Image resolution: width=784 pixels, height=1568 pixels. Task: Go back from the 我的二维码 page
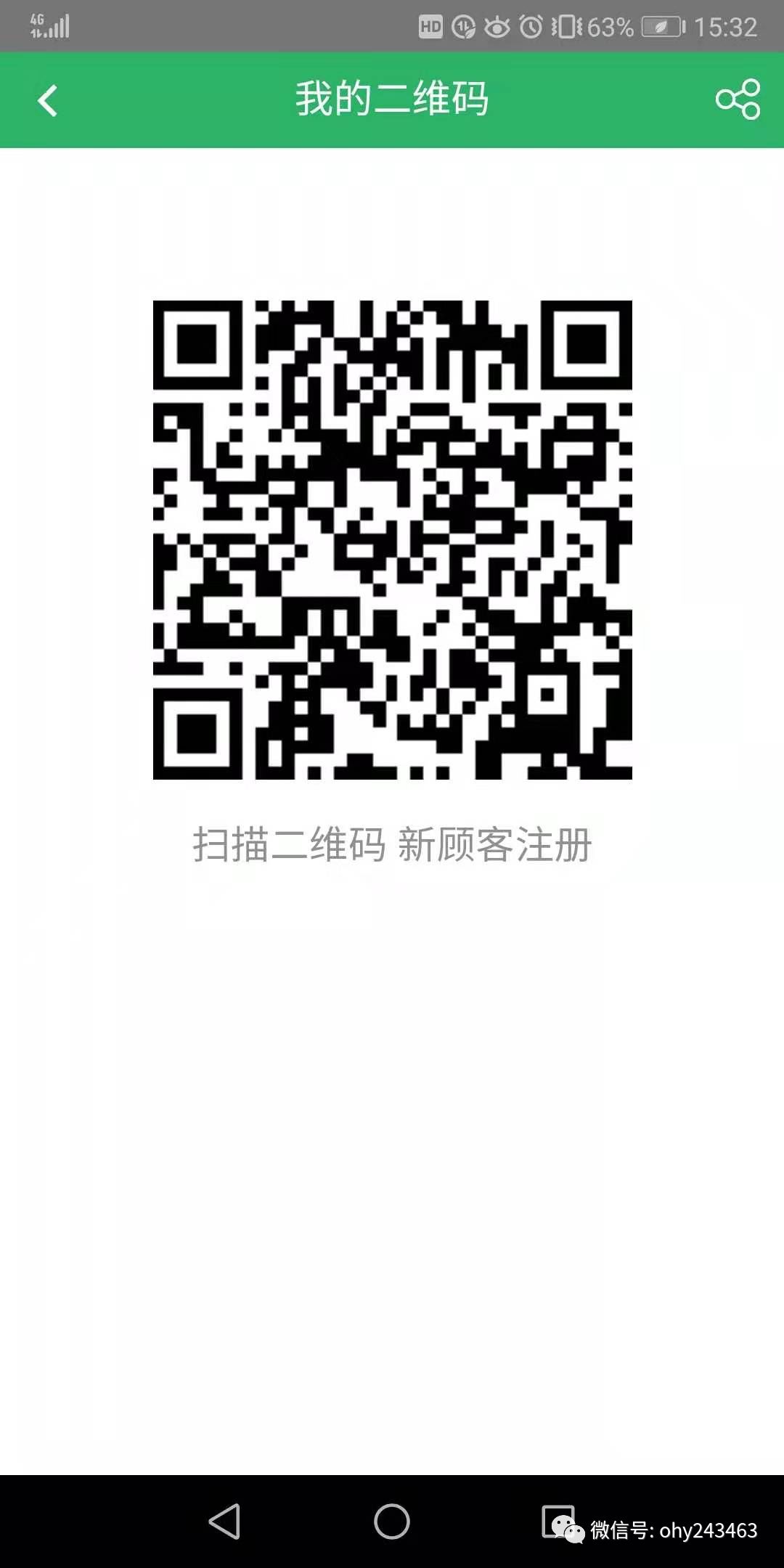[48, 100]
